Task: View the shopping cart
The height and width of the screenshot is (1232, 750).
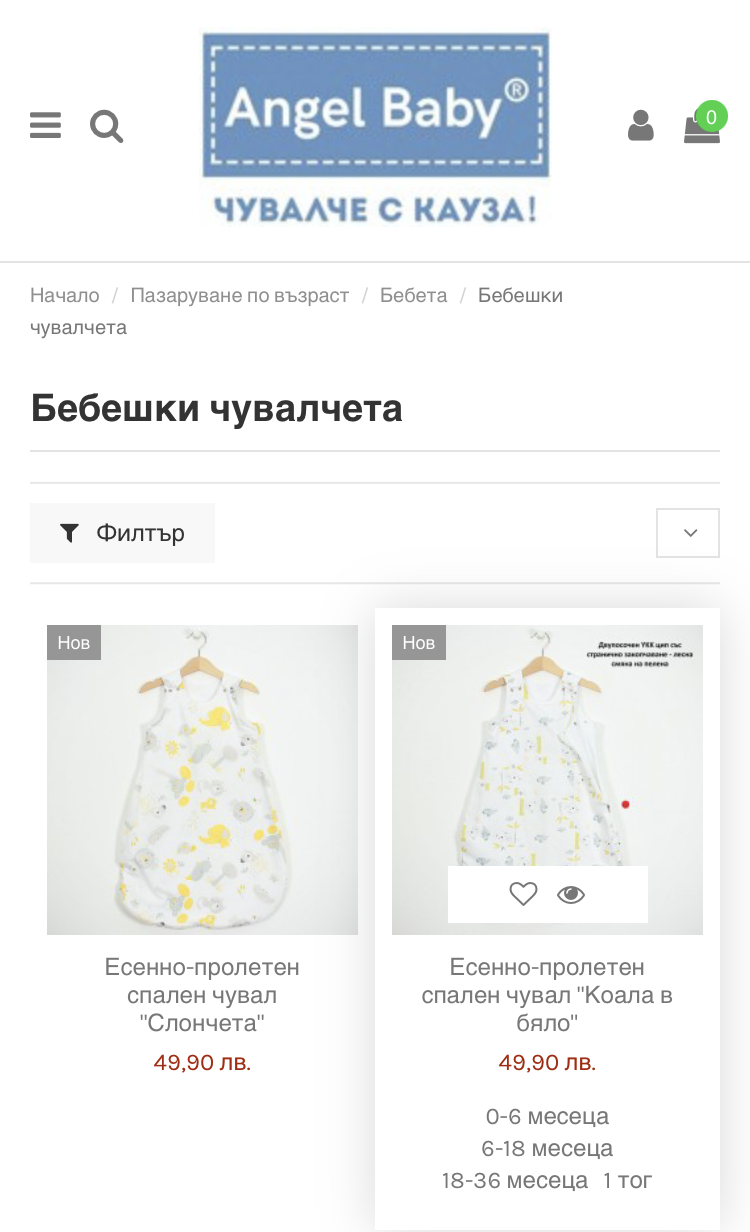Action: tap(703, 124)
